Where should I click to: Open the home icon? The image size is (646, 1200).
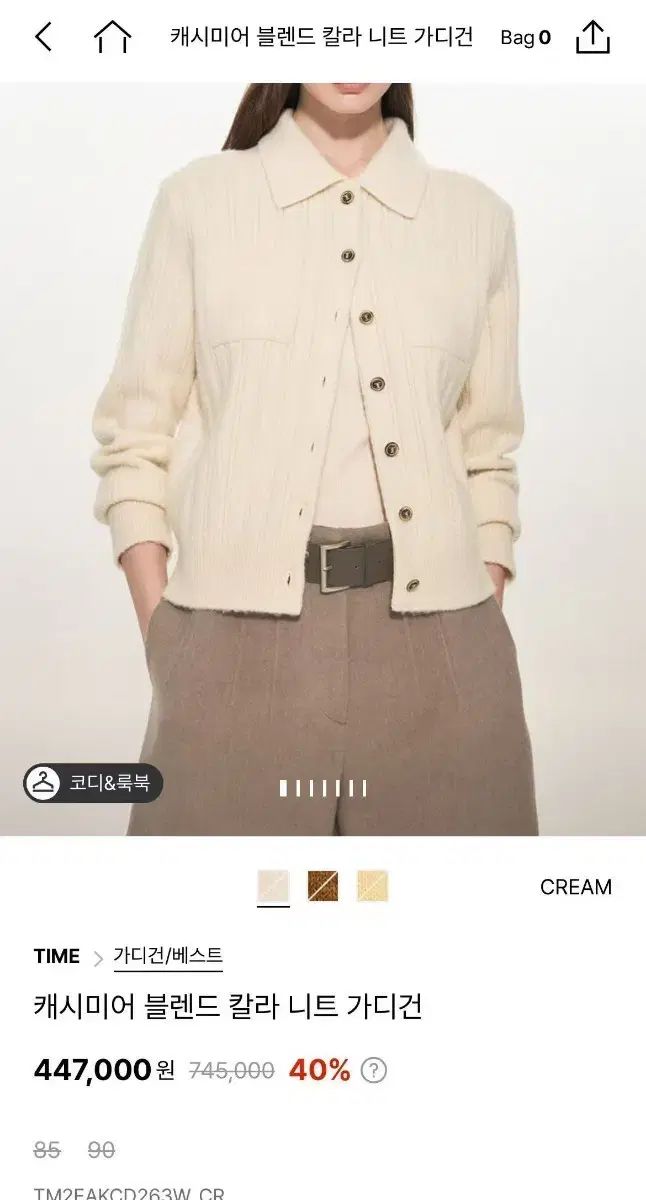[112, 38]
